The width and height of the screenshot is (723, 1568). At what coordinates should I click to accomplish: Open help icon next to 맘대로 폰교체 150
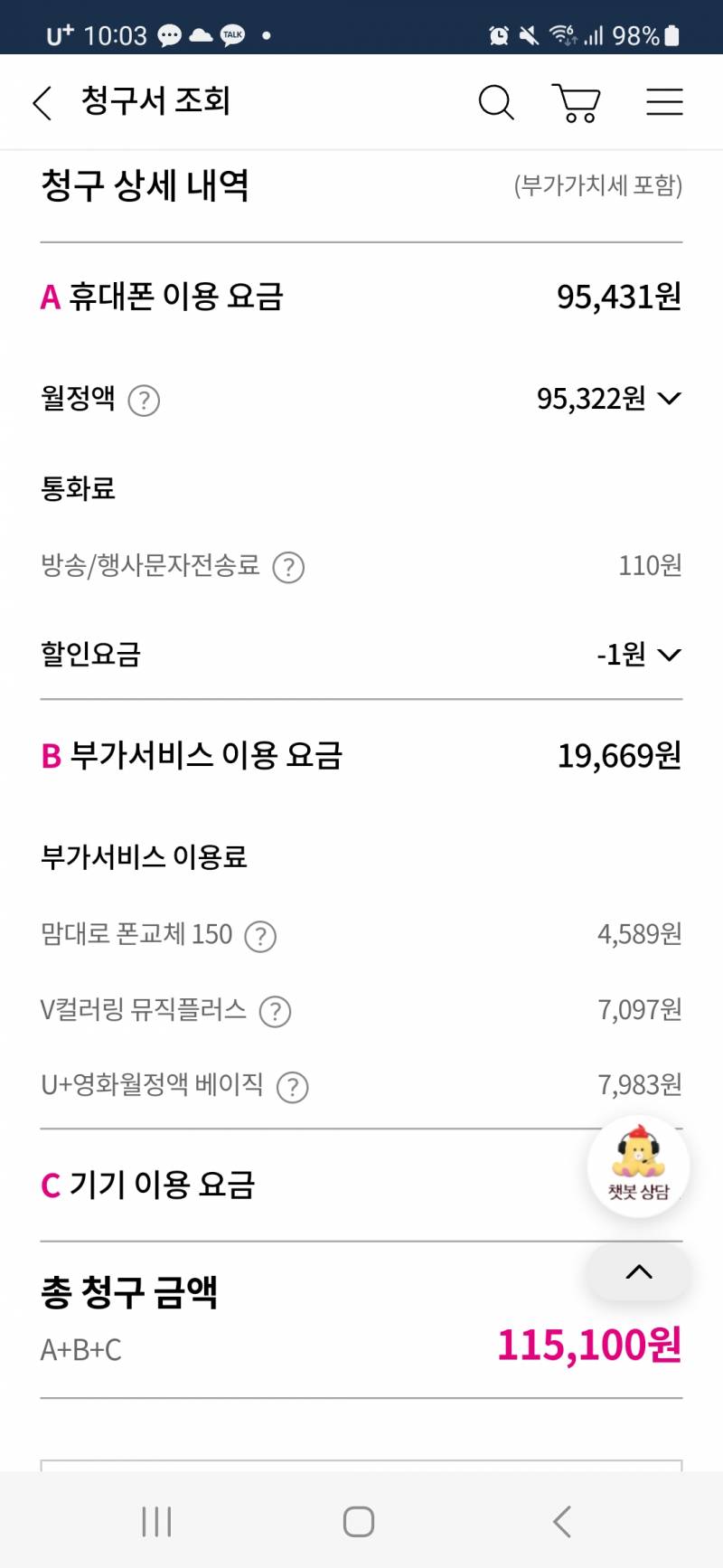point(259,937)
